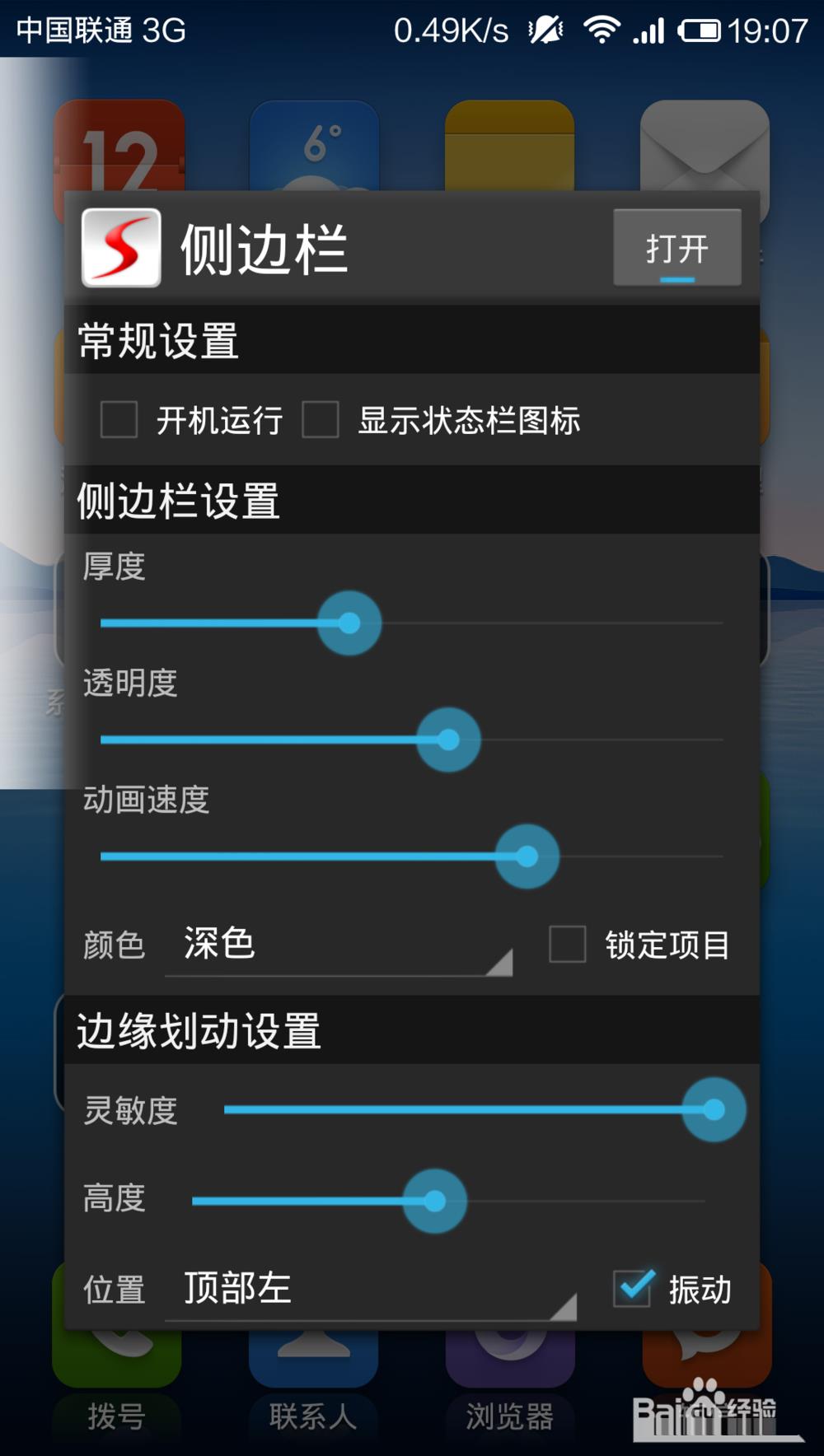This screenshot has height=1456, width=824.
Task: Enable the 开机运行 checkbox
Action: [x=119, y=419]
